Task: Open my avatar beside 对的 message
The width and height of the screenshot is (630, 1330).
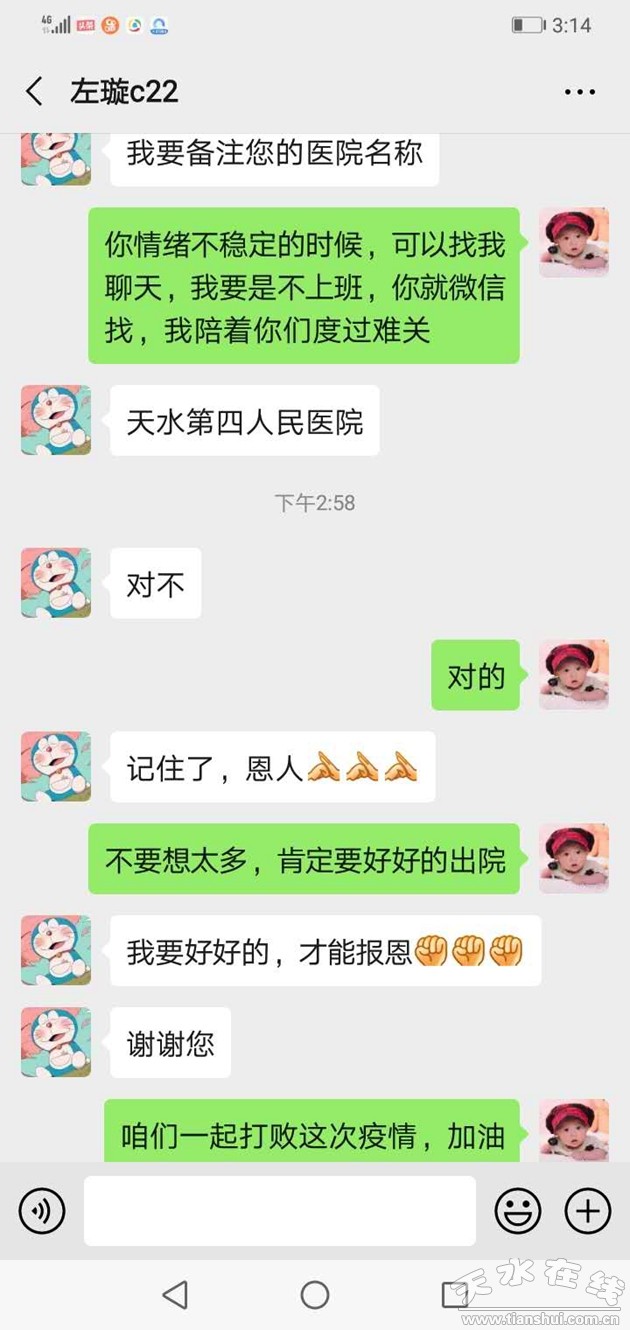Action: [574, 675]
